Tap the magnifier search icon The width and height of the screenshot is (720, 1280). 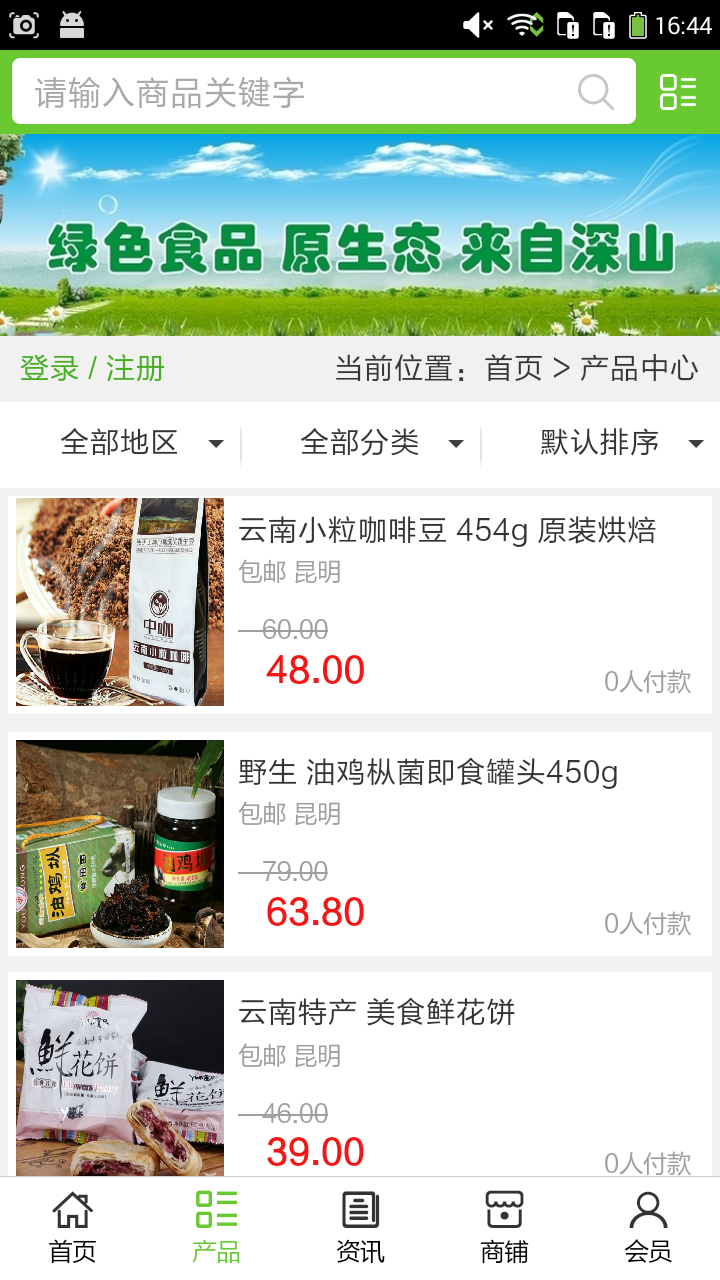[596, 92]
